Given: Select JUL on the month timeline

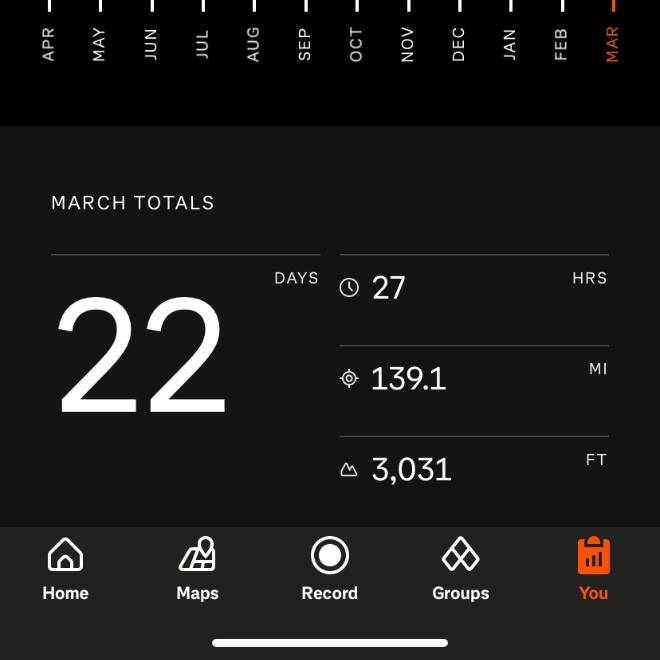Looking at the screenshot, I should 202,43.
